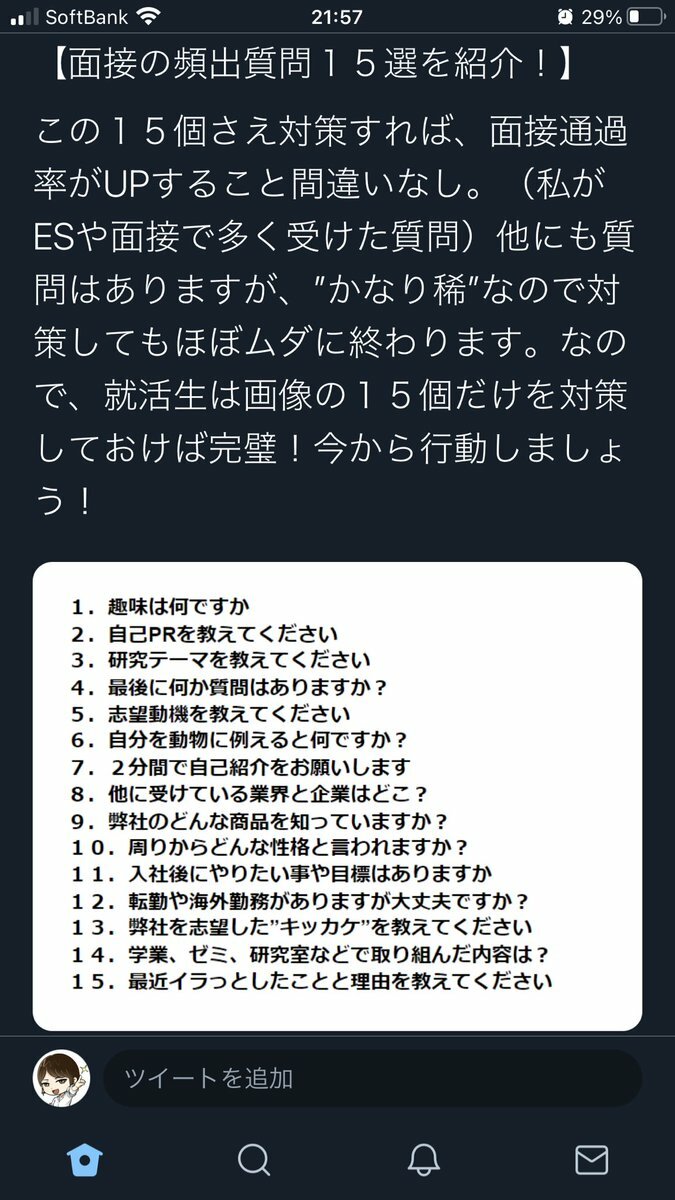This screenshot has width=675, height=1200.
Task: Go to the Home tab
Action: (x=85, y=1159)
